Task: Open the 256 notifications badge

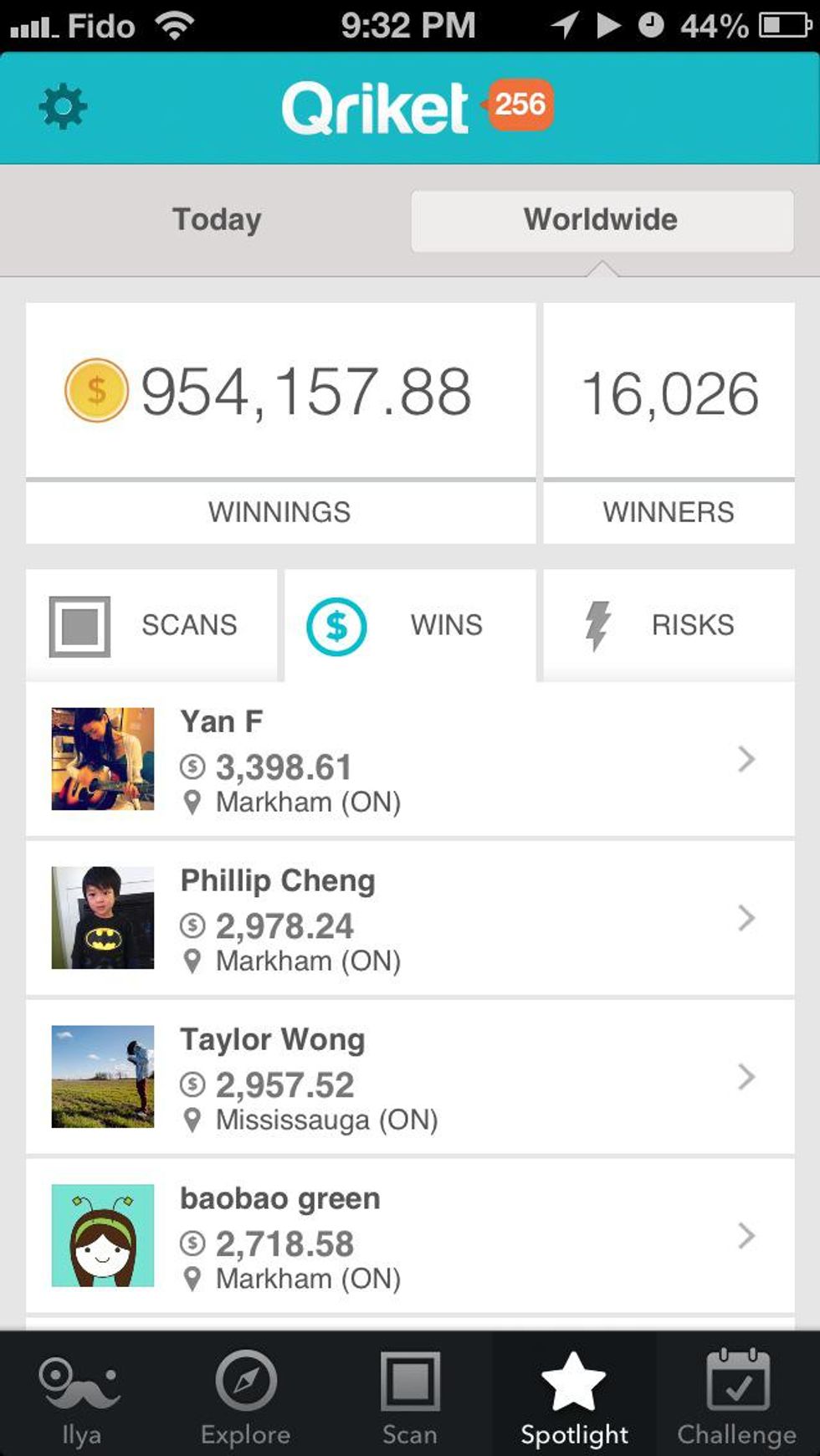Action: tap(519, 105)
